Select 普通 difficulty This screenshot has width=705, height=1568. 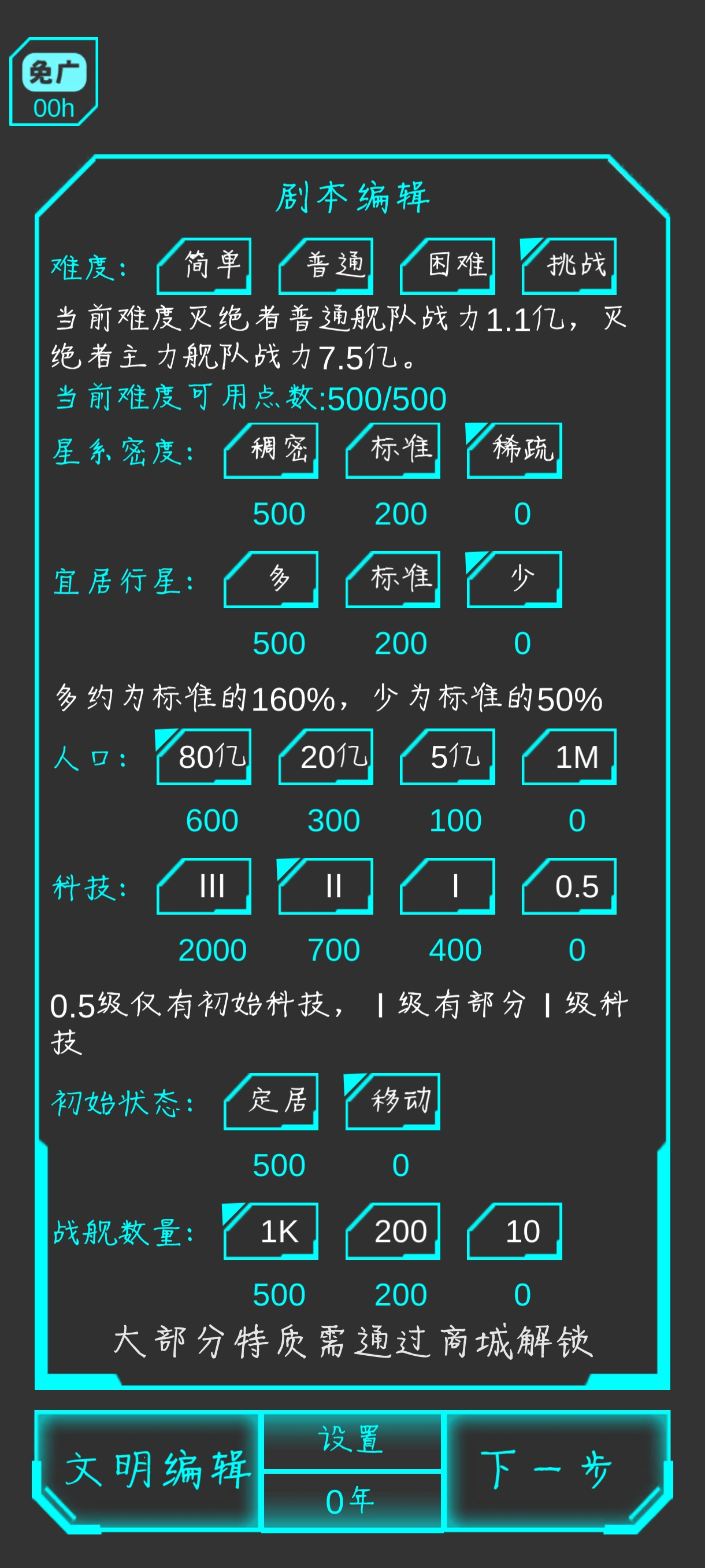pos(326,266)
